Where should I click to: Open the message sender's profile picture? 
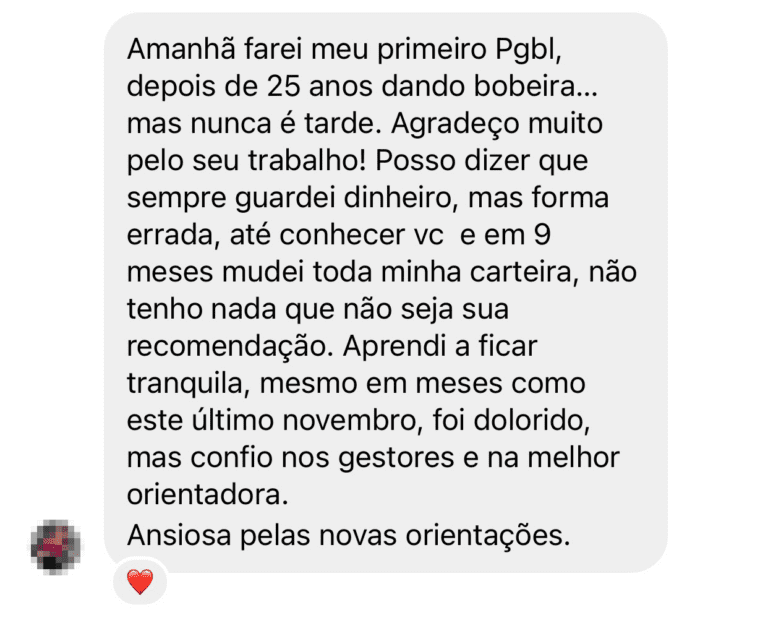pyautogui.click(x=57, y=545)
